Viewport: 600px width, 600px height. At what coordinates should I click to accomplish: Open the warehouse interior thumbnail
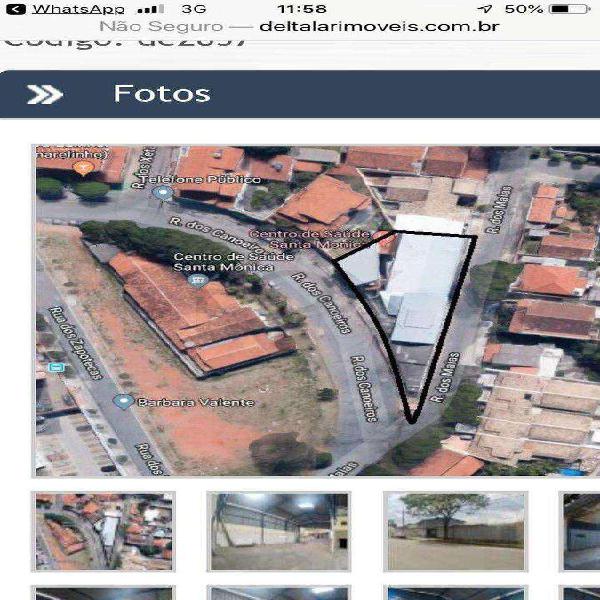279,532
